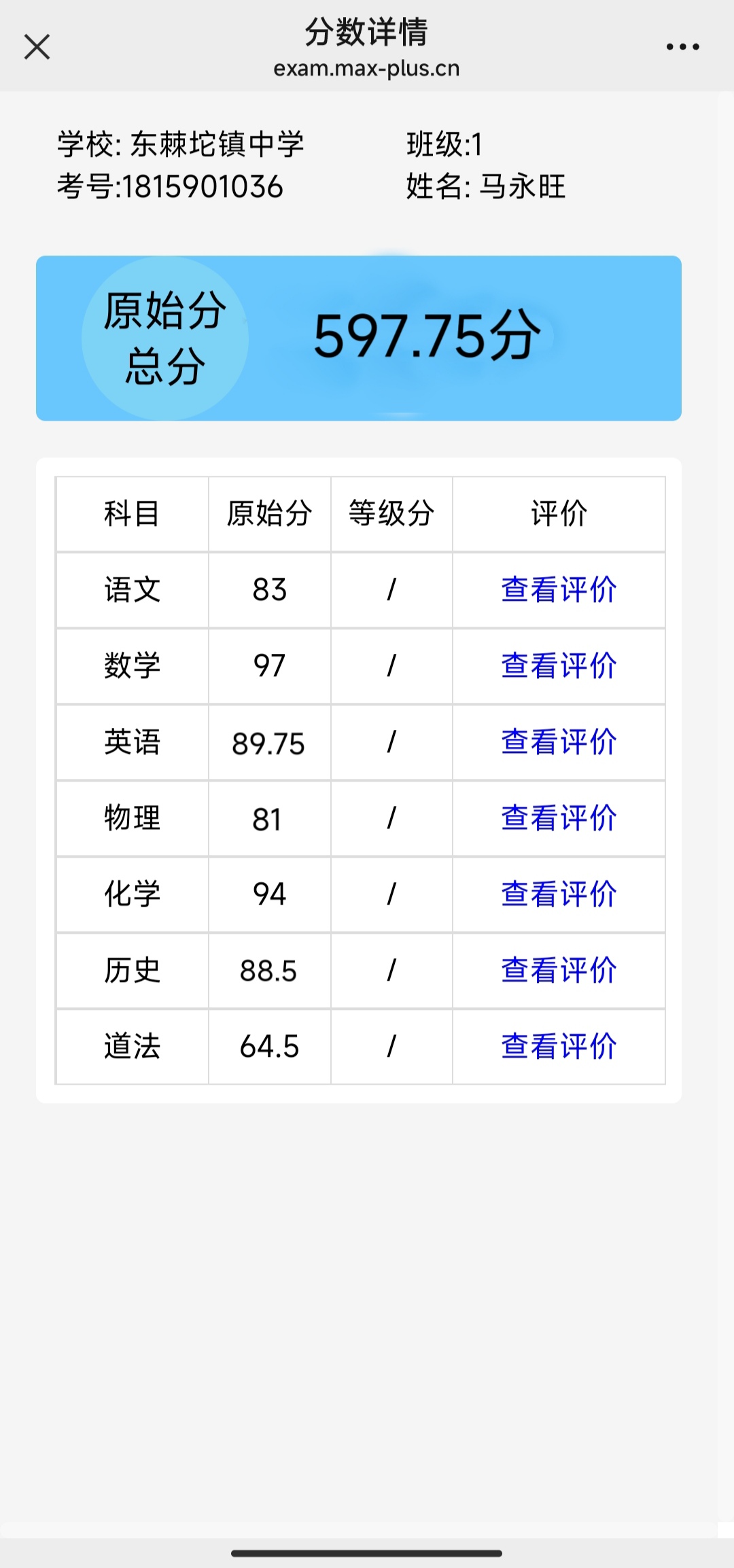Close the 分数详情 web page
The width and height of the screenshot is (734, 1568).
pos(37,47)
